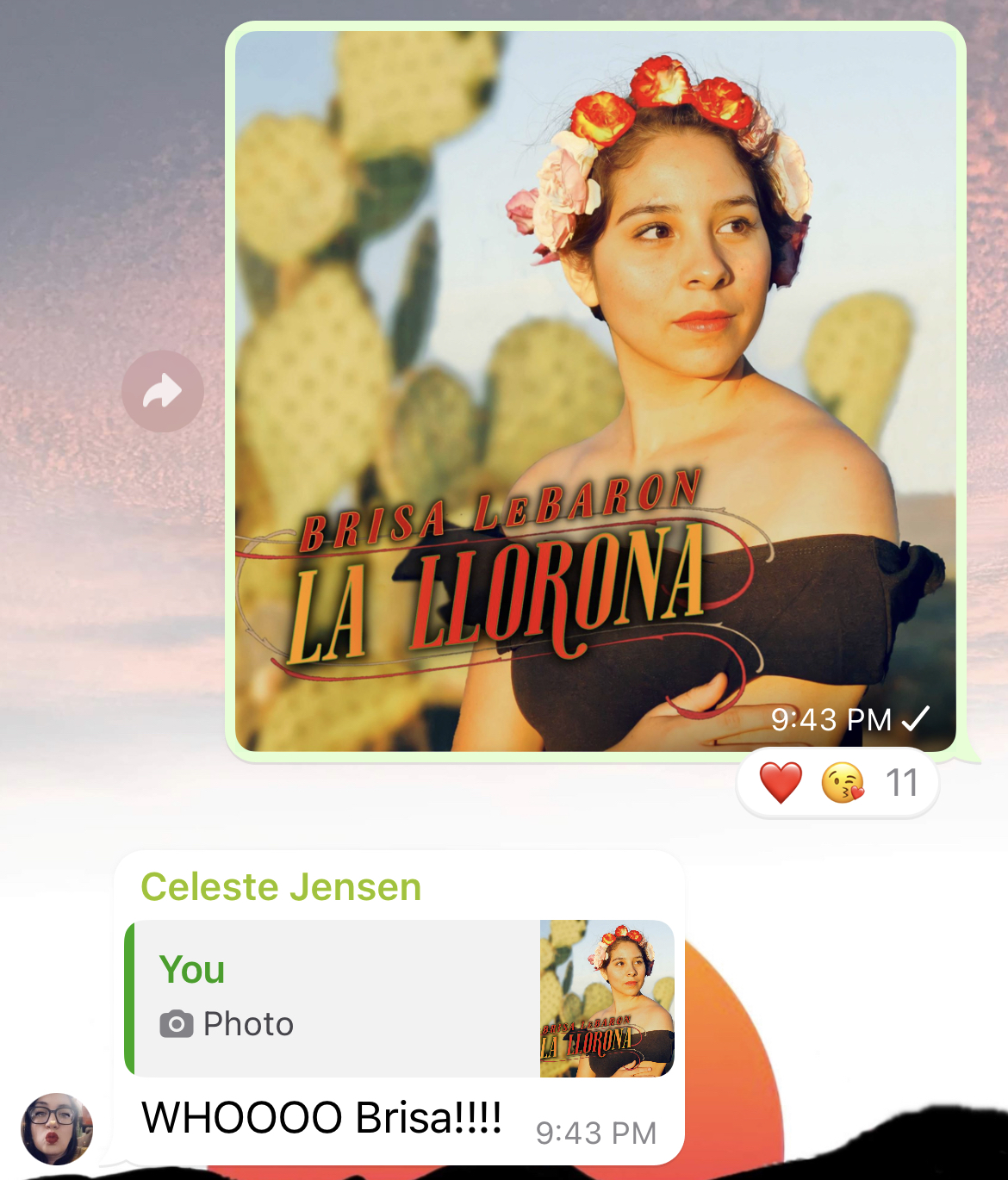Jump to the quoted photo in Celeste's reply
Screen dimensions: 1008x1180
click(x=401, y=998)
